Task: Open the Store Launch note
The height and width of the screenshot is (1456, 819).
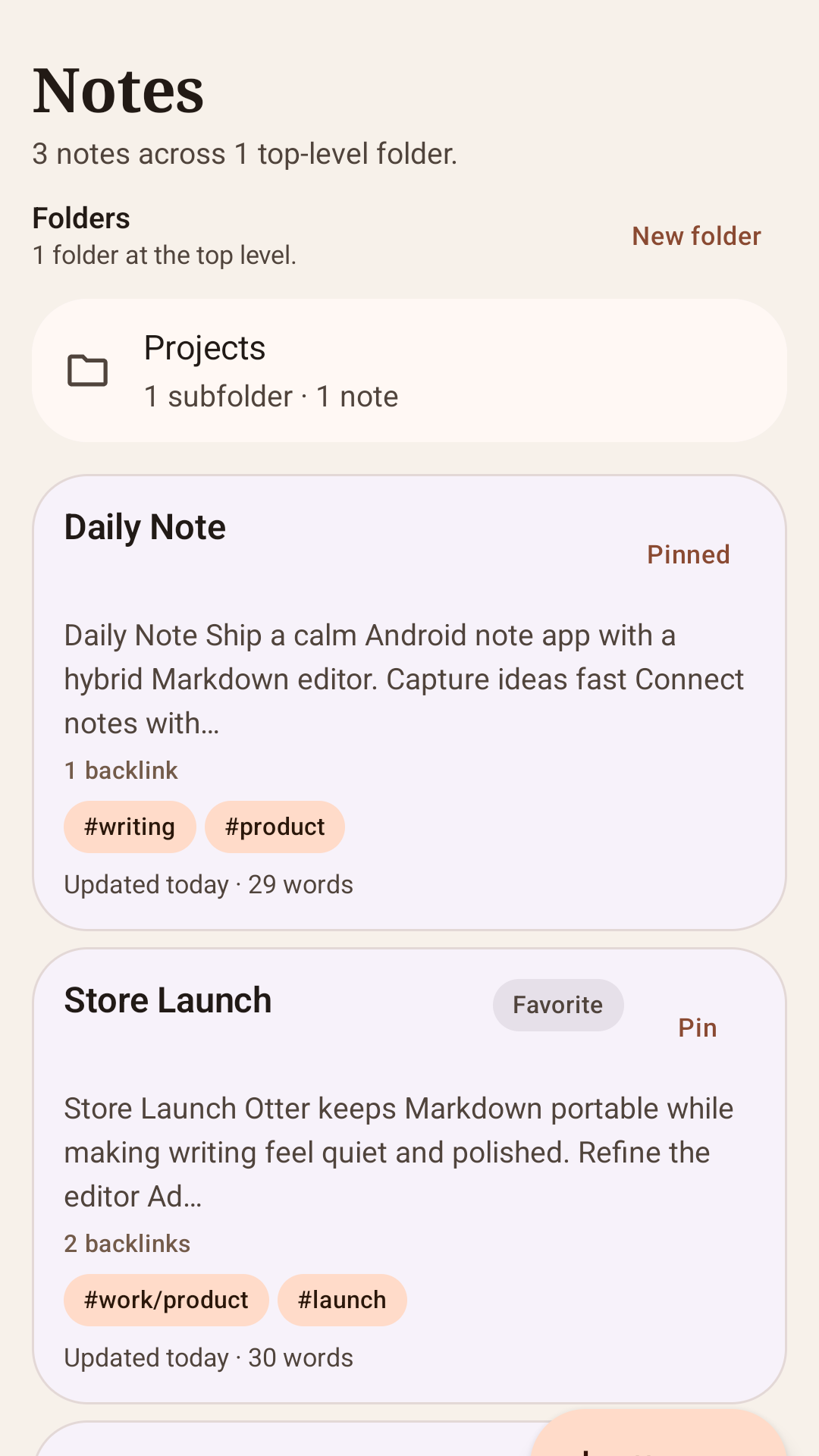Action: click(x=409, y=1176)
